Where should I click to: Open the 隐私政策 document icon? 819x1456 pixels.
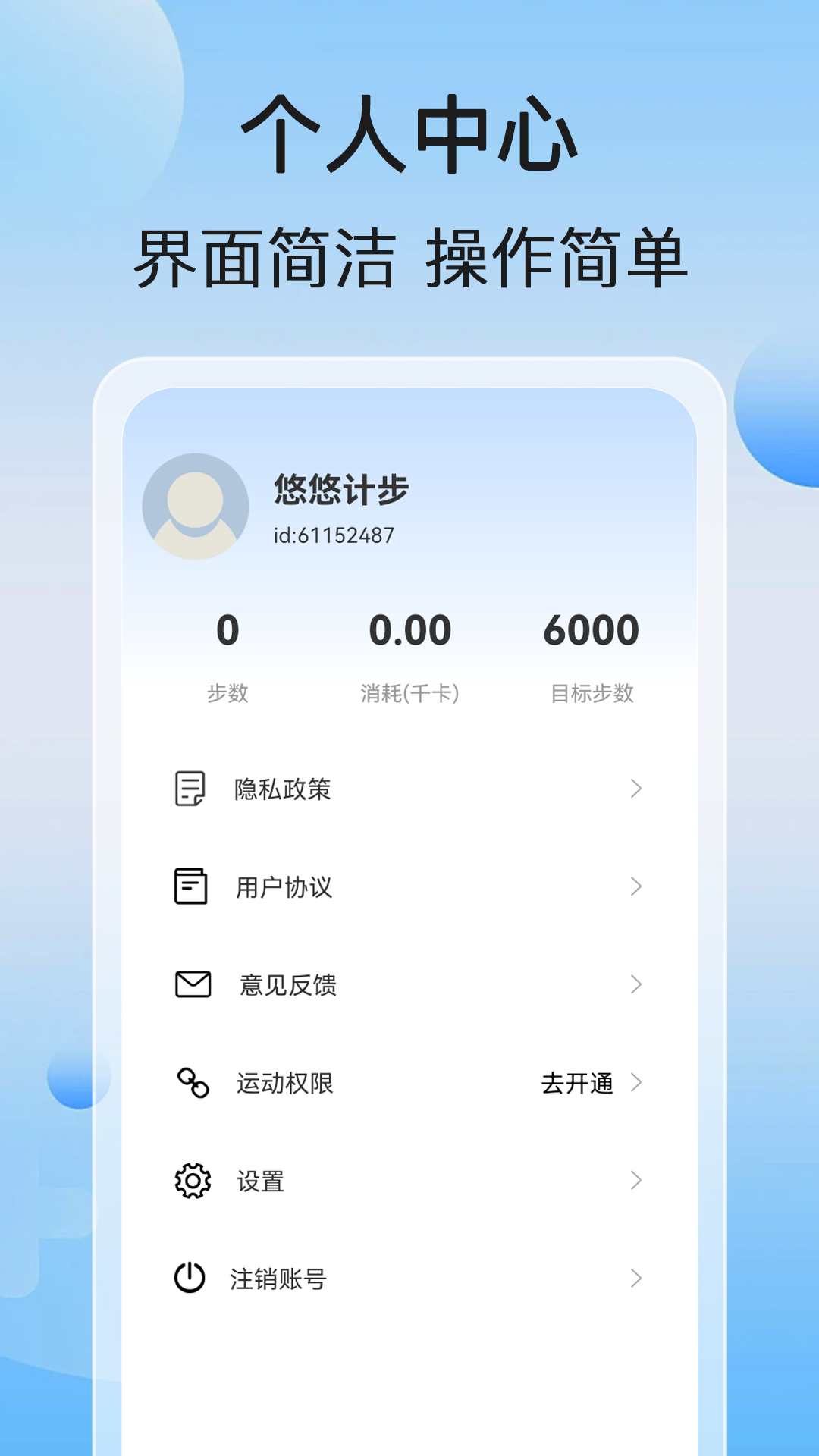pos(191,789)
